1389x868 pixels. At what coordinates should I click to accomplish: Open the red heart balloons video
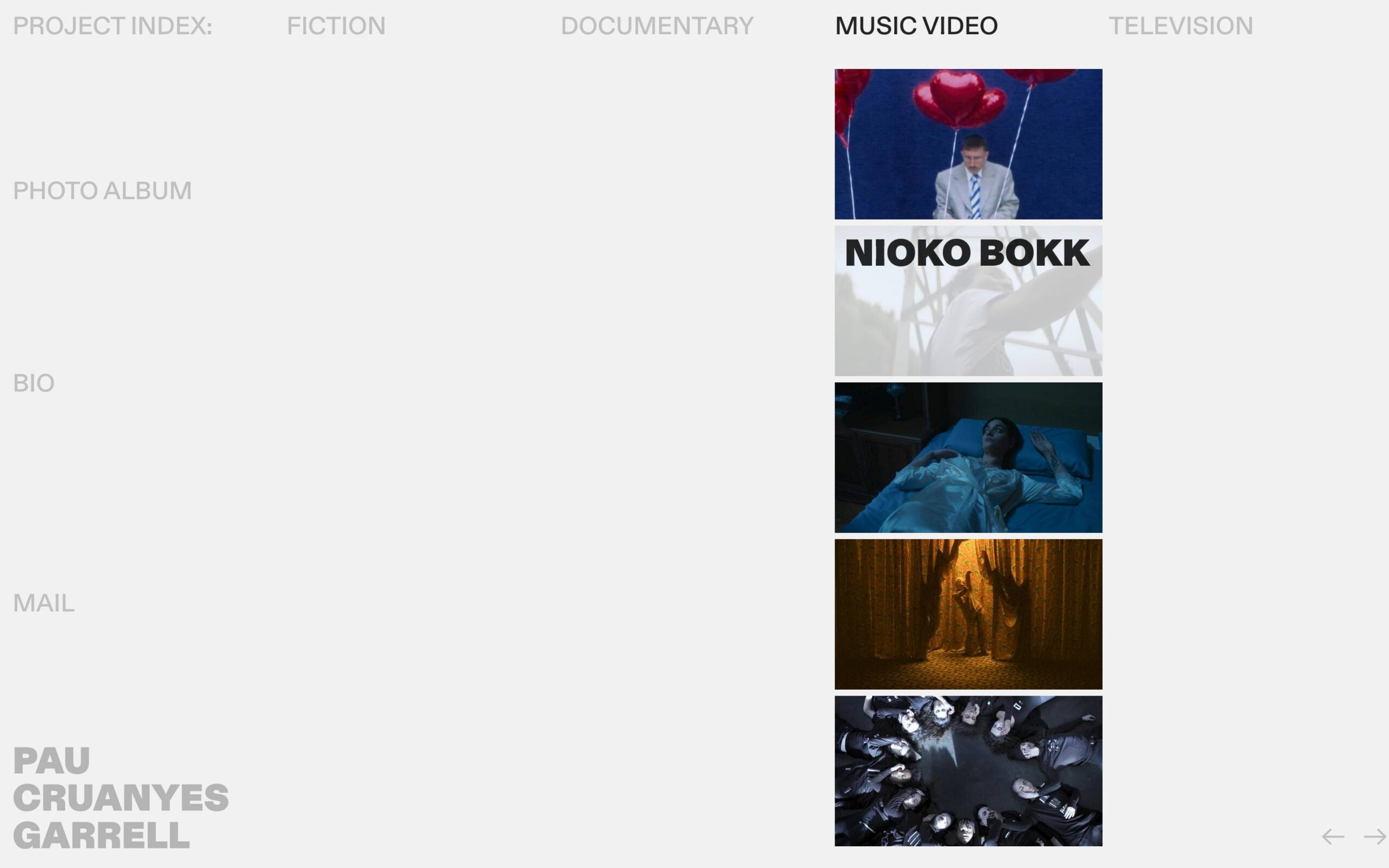[969, 144]
